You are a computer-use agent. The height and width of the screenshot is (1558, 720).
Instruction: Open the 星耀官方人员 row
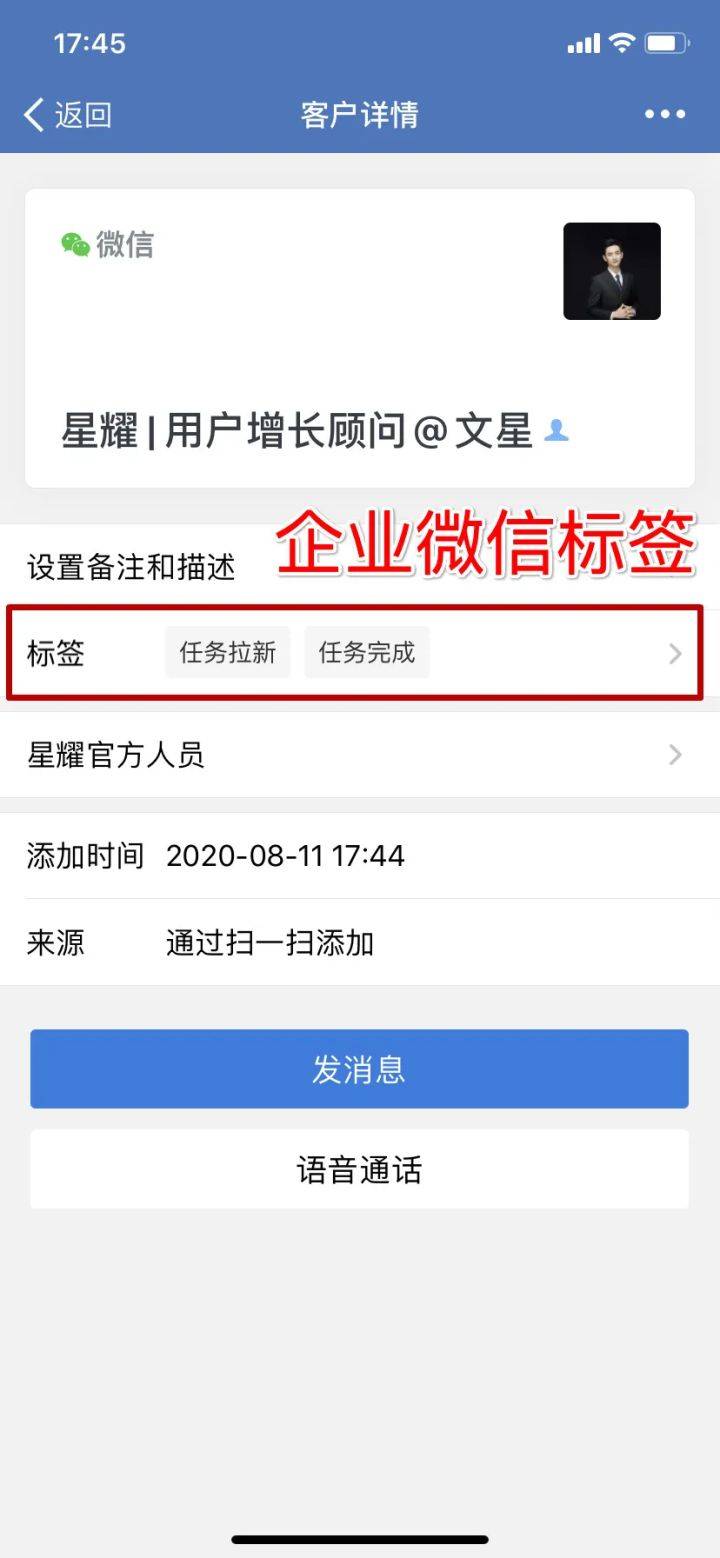[360, 755]
